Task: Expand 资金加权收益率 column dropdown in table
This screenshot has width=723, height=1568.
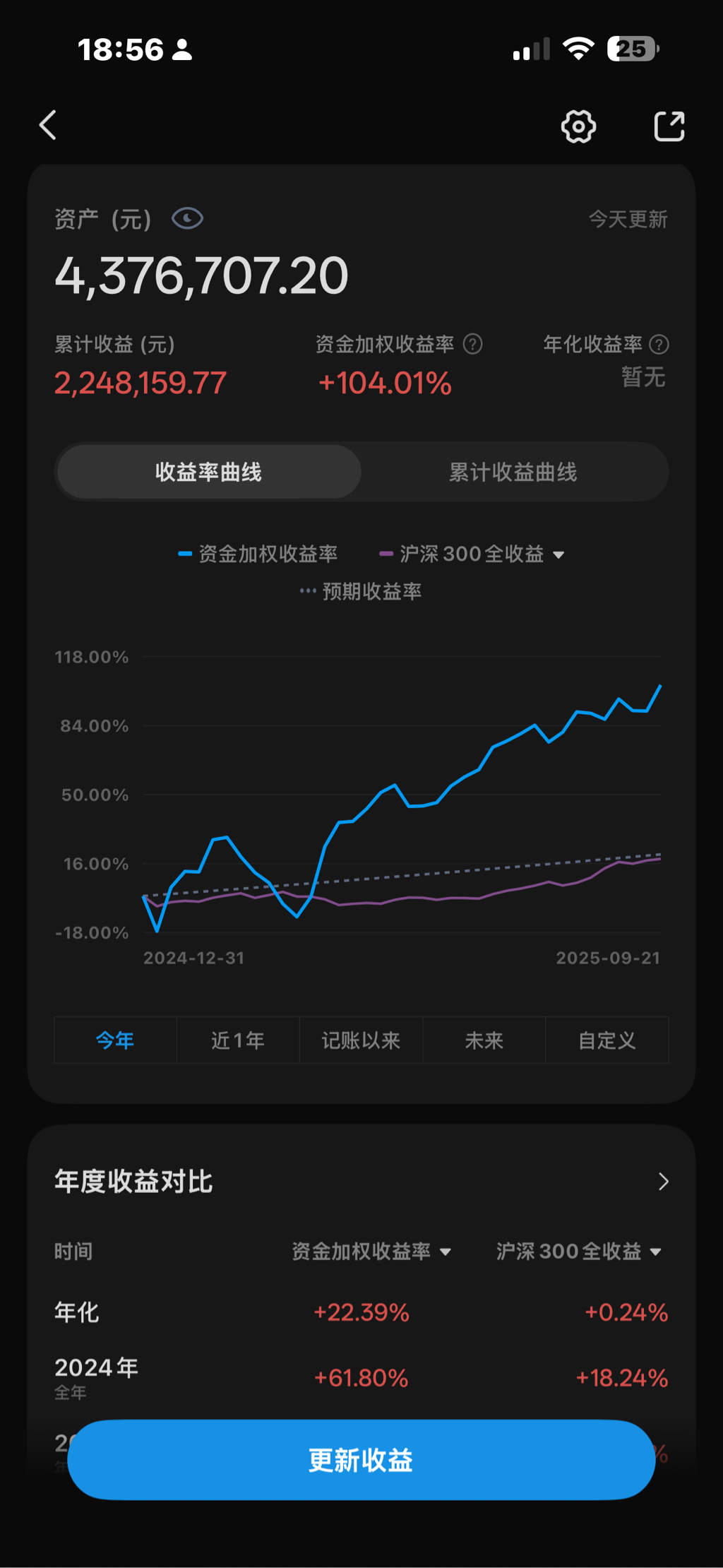Action: tap(446, 1252)
